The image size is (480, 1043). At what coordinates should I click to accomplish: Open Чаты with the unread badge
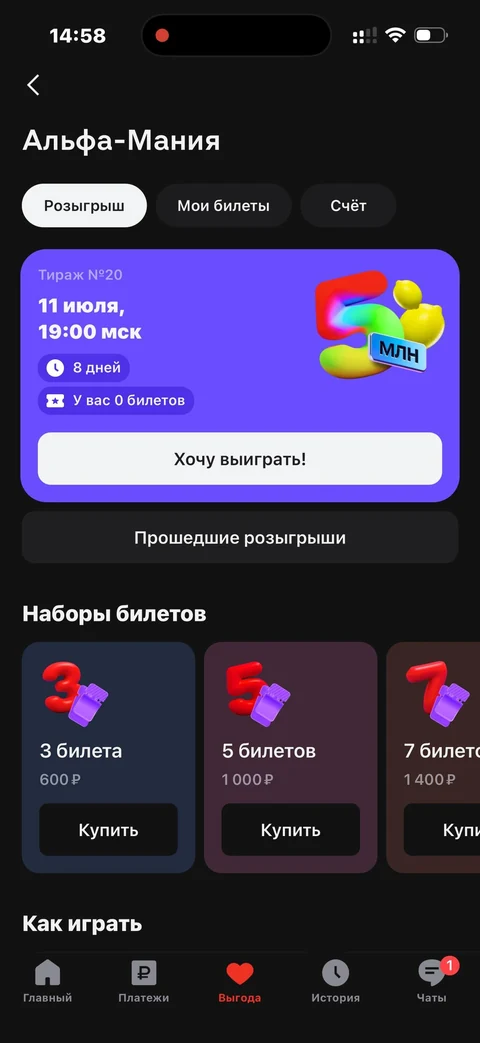[432, 982]
